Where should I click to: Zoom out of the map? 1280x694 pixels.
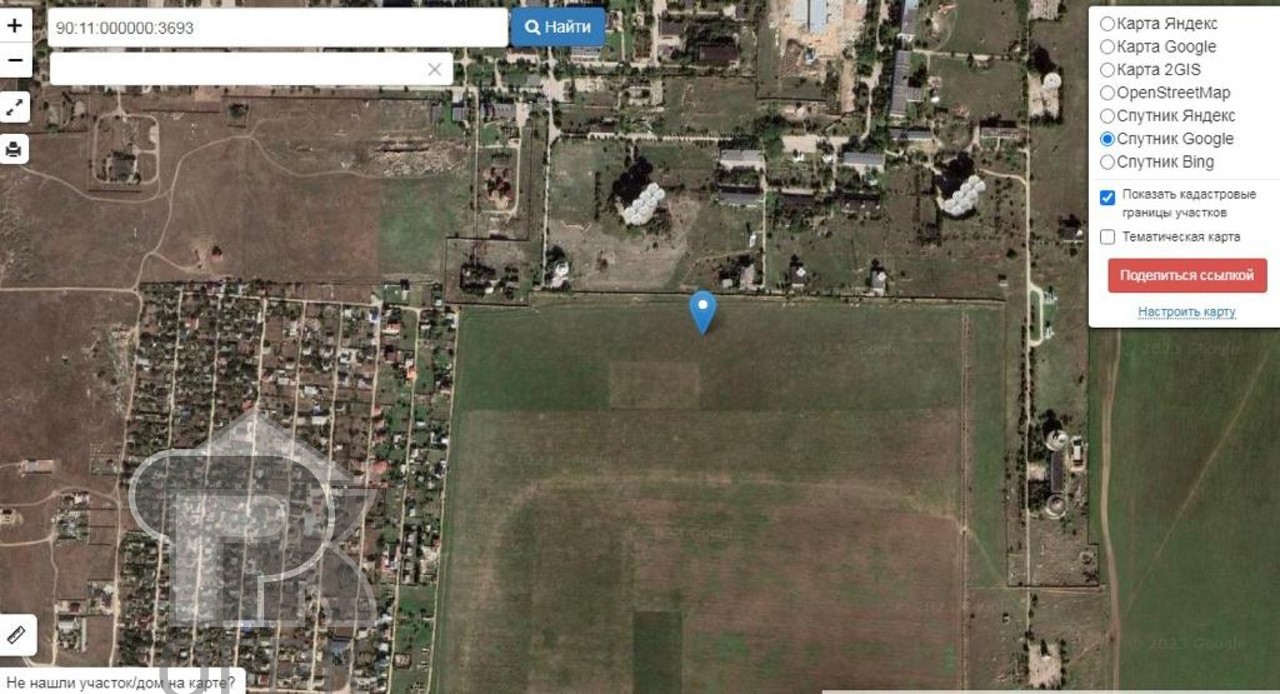point(15,60)
